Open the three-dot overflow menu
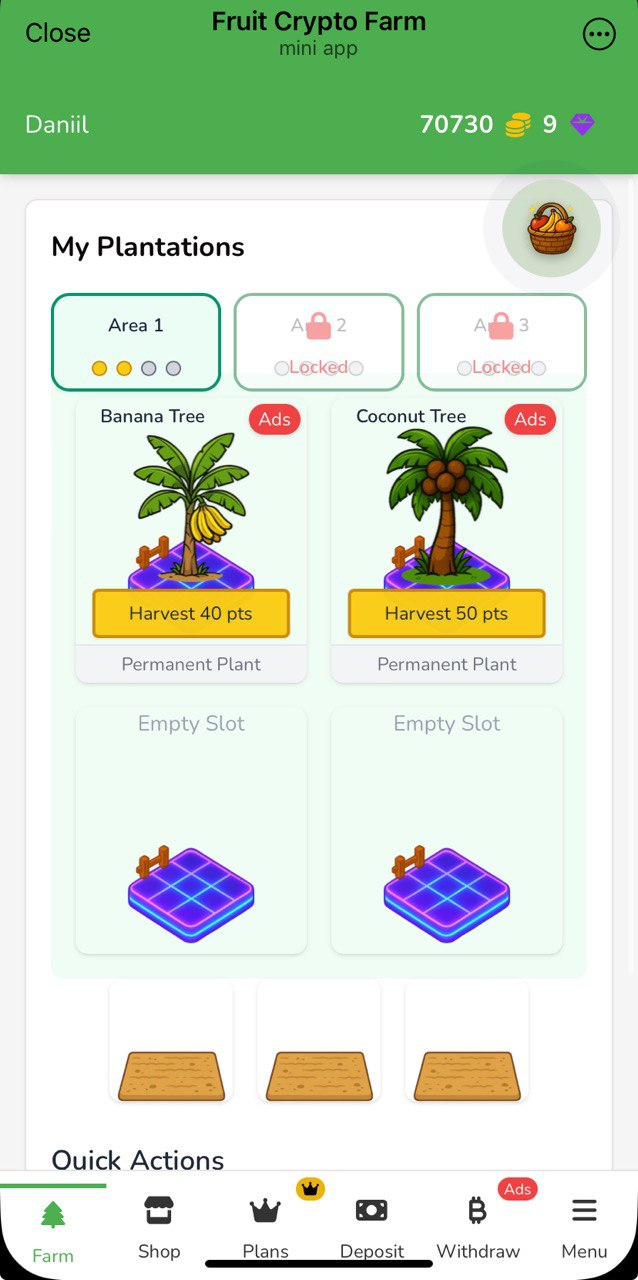Image resolution: width=638 pixels, height=1280 pixels. (598, 34)
